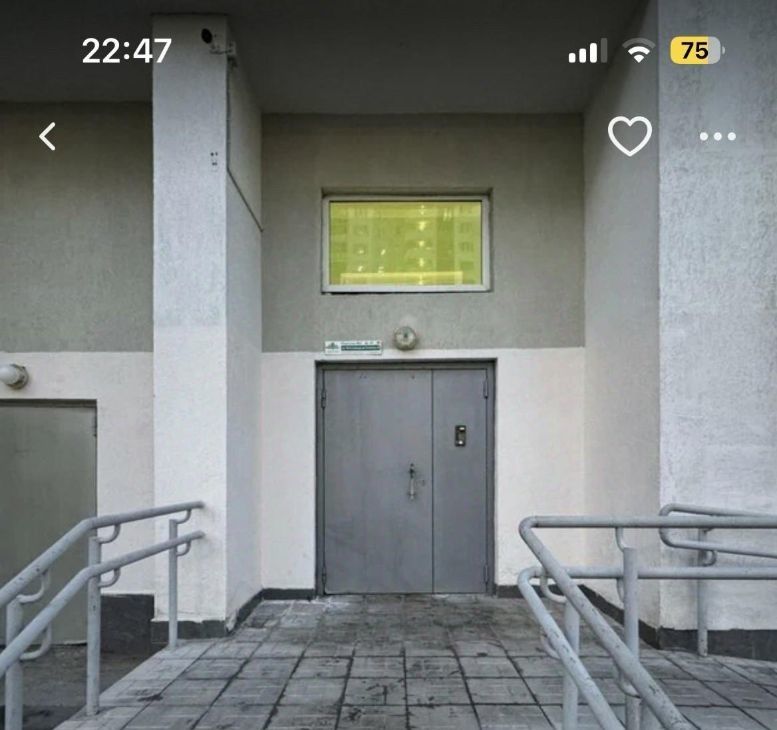This screenshot has height=730, width=777.
Task: Open the three-dot overflow menu
Action: pos(717,136)
